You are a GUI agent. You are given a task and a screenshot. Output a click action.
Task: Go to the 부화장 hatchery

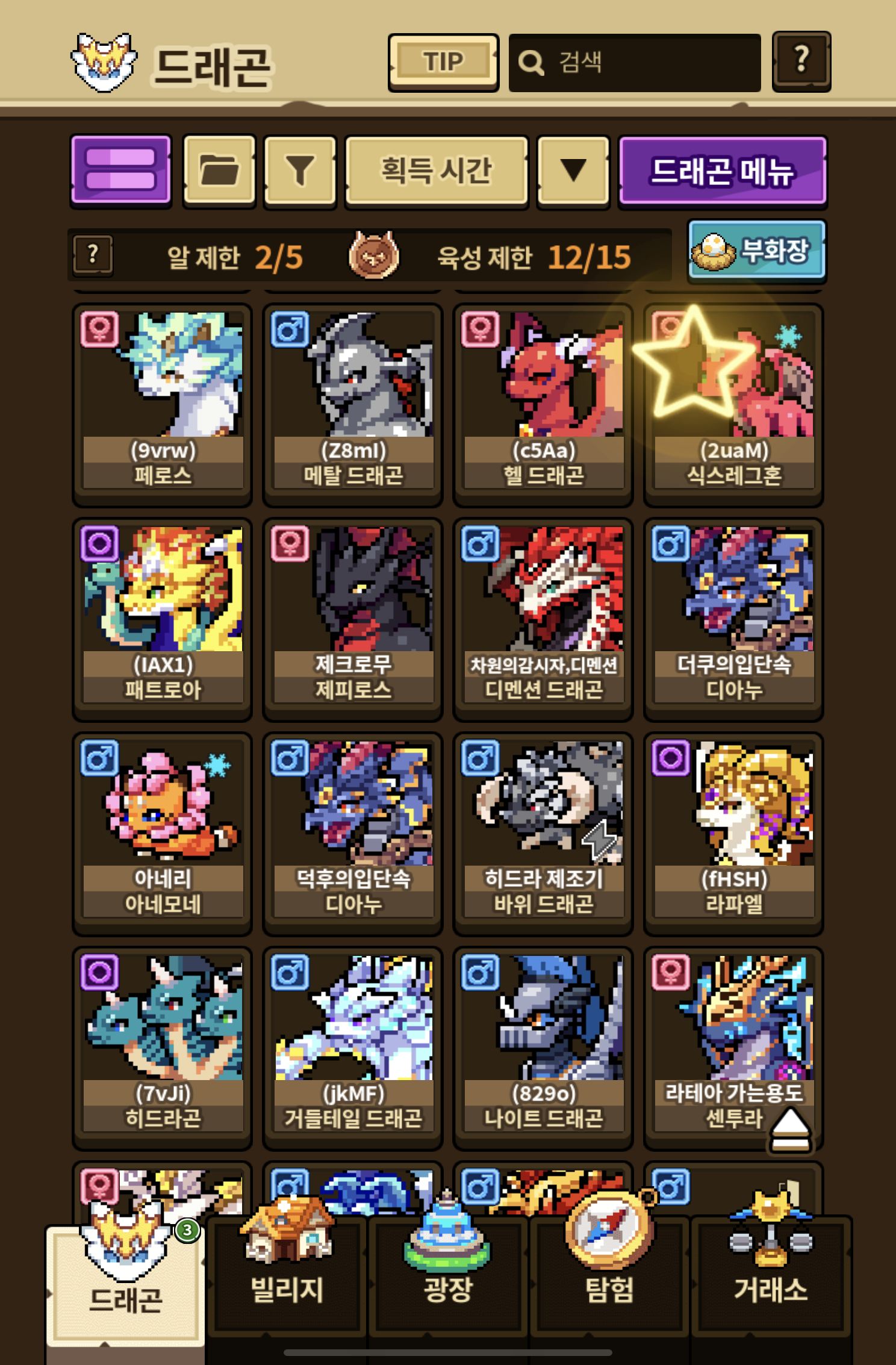pyautogui.click(x=757, y=251)
